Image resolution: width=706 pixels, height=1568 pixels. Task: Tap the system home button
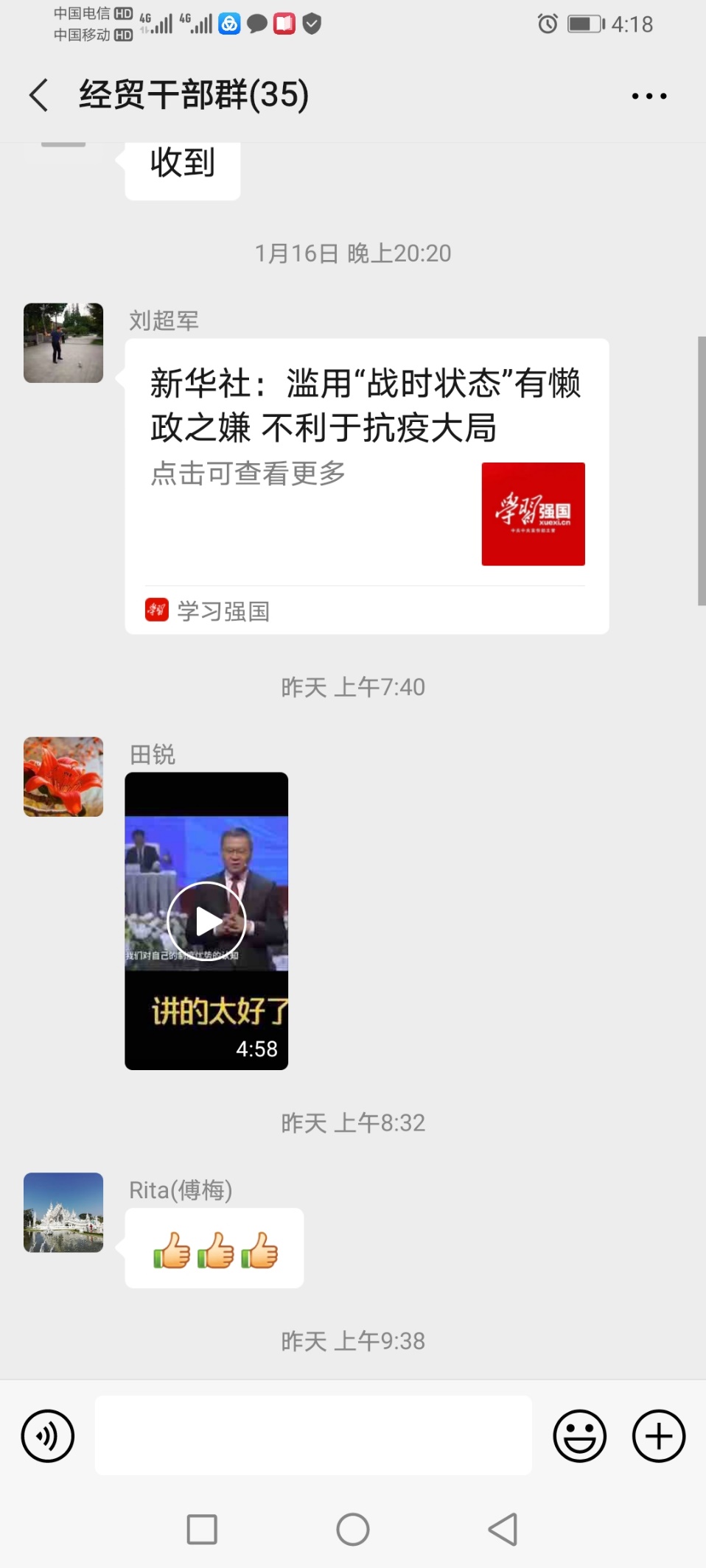(x=353, y=1530)
